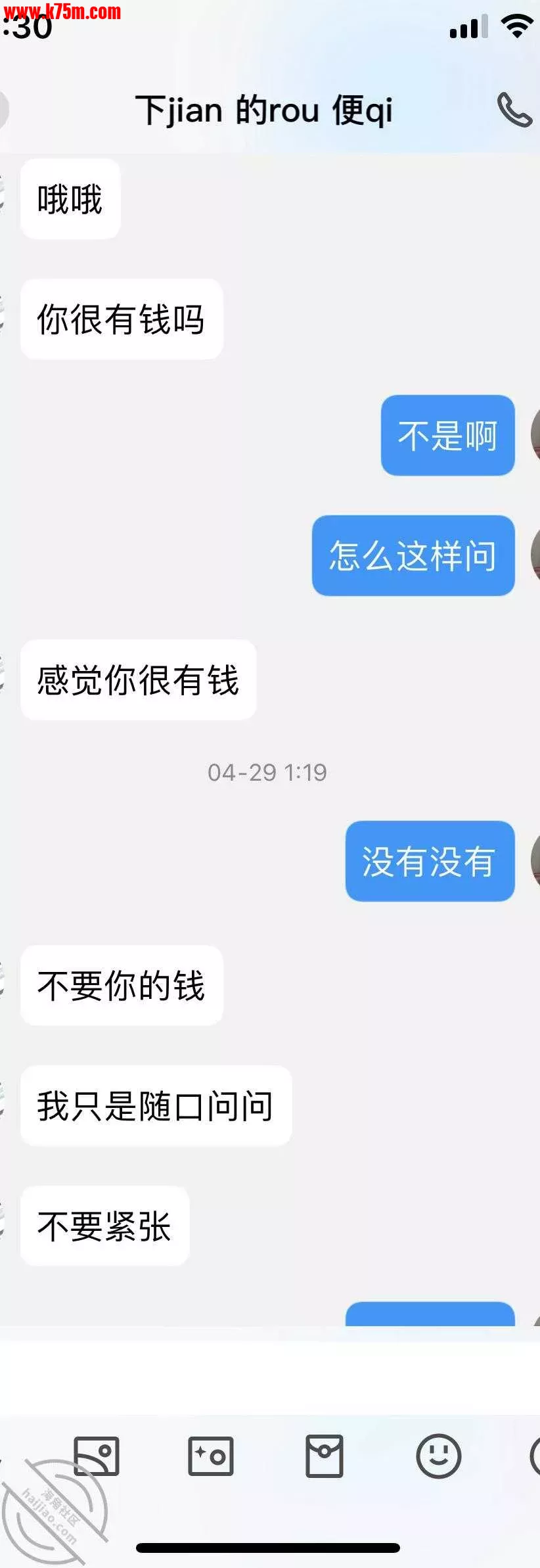Viewport: 540px width, 1568px height.
Task: Send a red packet
Action: tap(325, 1456)
